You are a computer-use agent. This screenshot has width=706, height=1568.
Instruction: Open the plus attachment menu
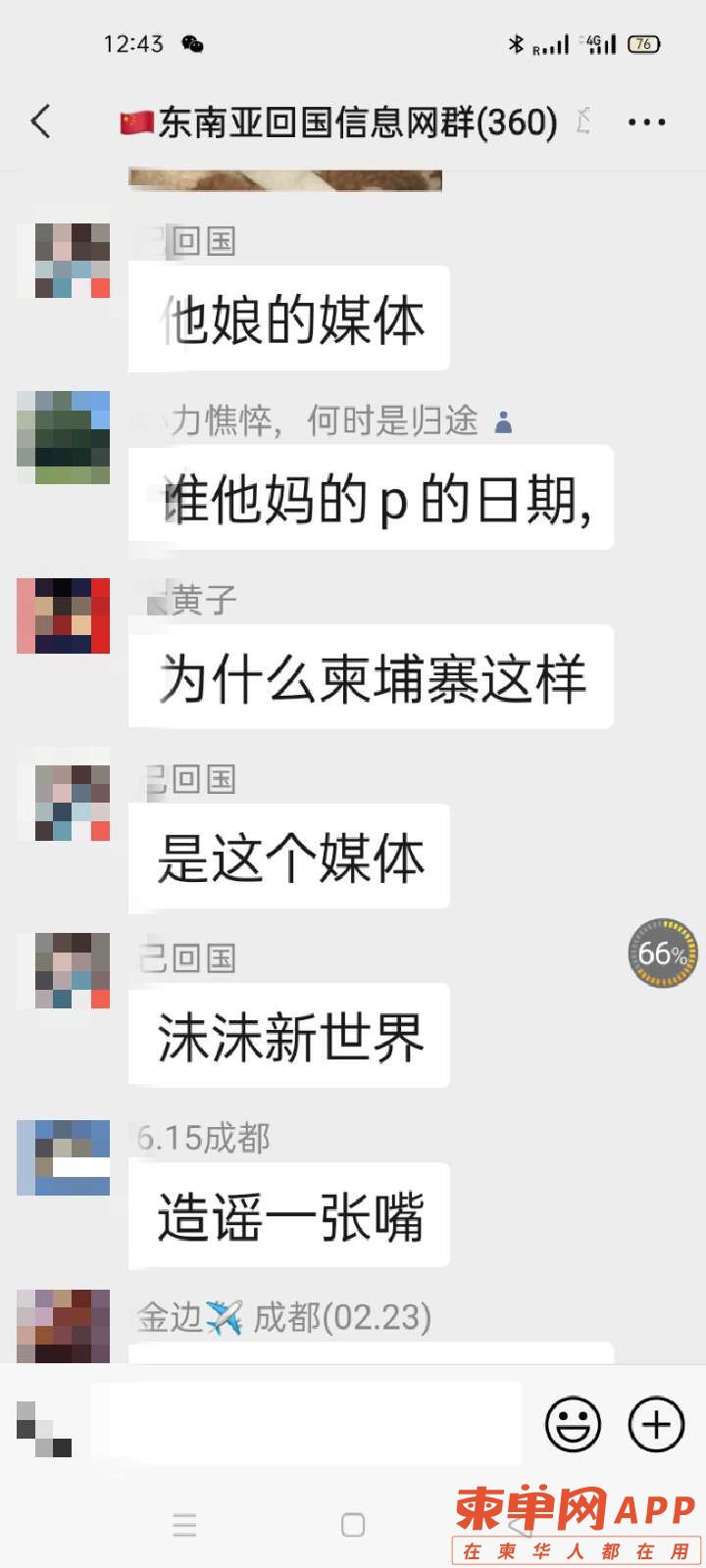pyautogui.click(x=656, y=1424)
